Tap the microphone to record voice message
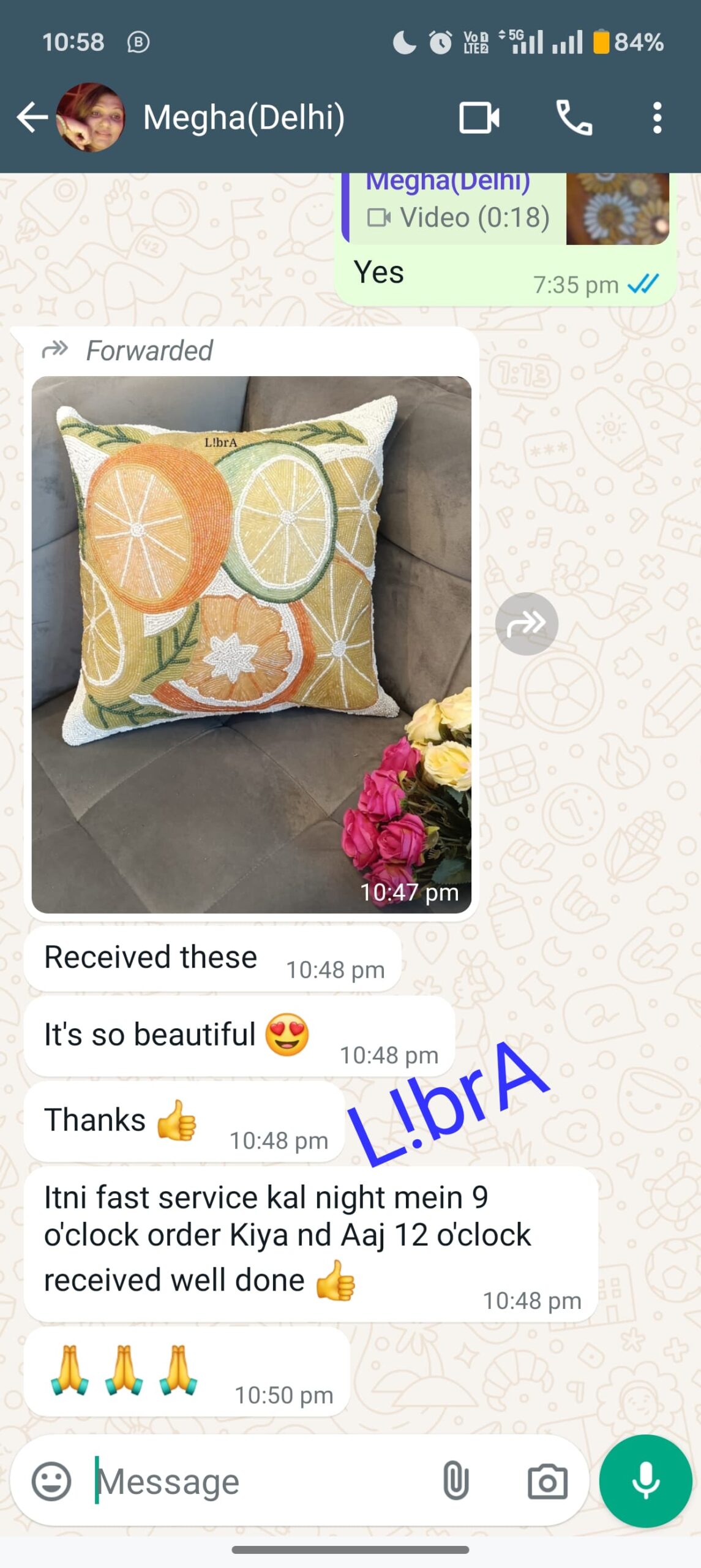This screenshot has height=1568, width=701. (645, 1481)
